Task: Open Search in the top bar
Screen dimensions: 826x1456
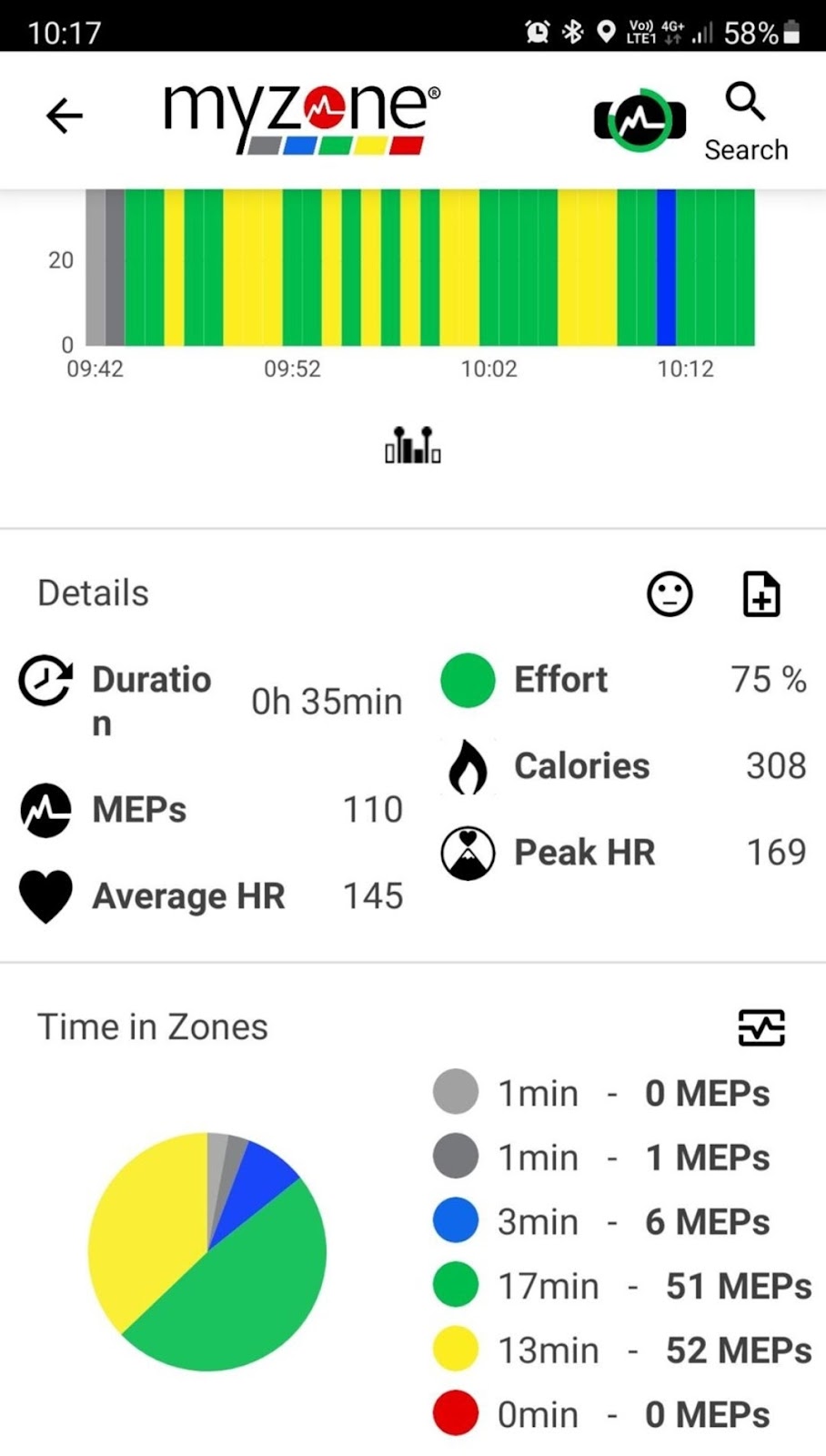Action: (x=746, y=122)
